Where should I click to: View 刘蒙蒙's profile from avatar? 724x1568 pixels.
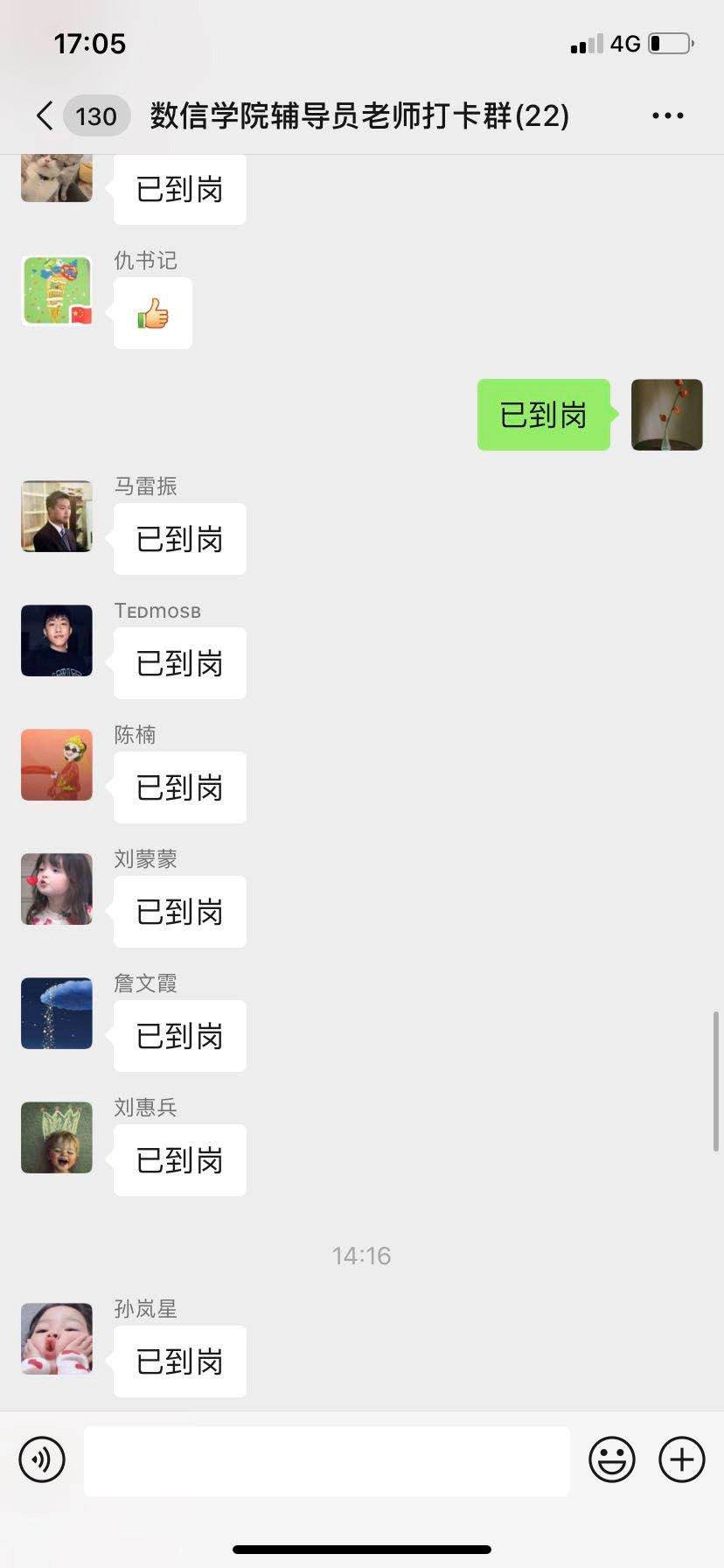pyautogui.click(x=57, y=889)
